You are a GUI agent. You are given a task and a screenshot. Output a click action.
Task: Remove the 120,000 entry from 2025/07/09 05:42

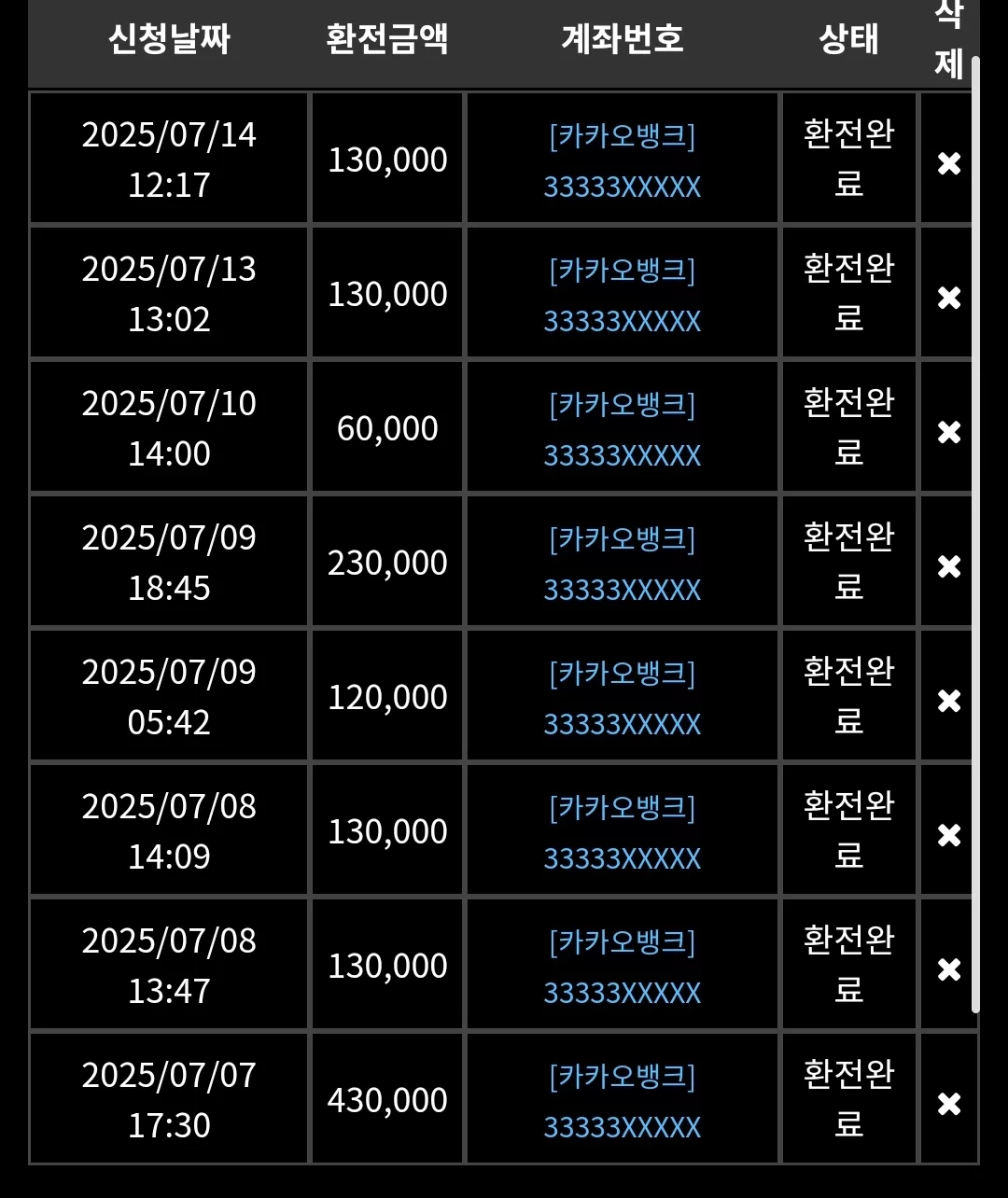948,701
